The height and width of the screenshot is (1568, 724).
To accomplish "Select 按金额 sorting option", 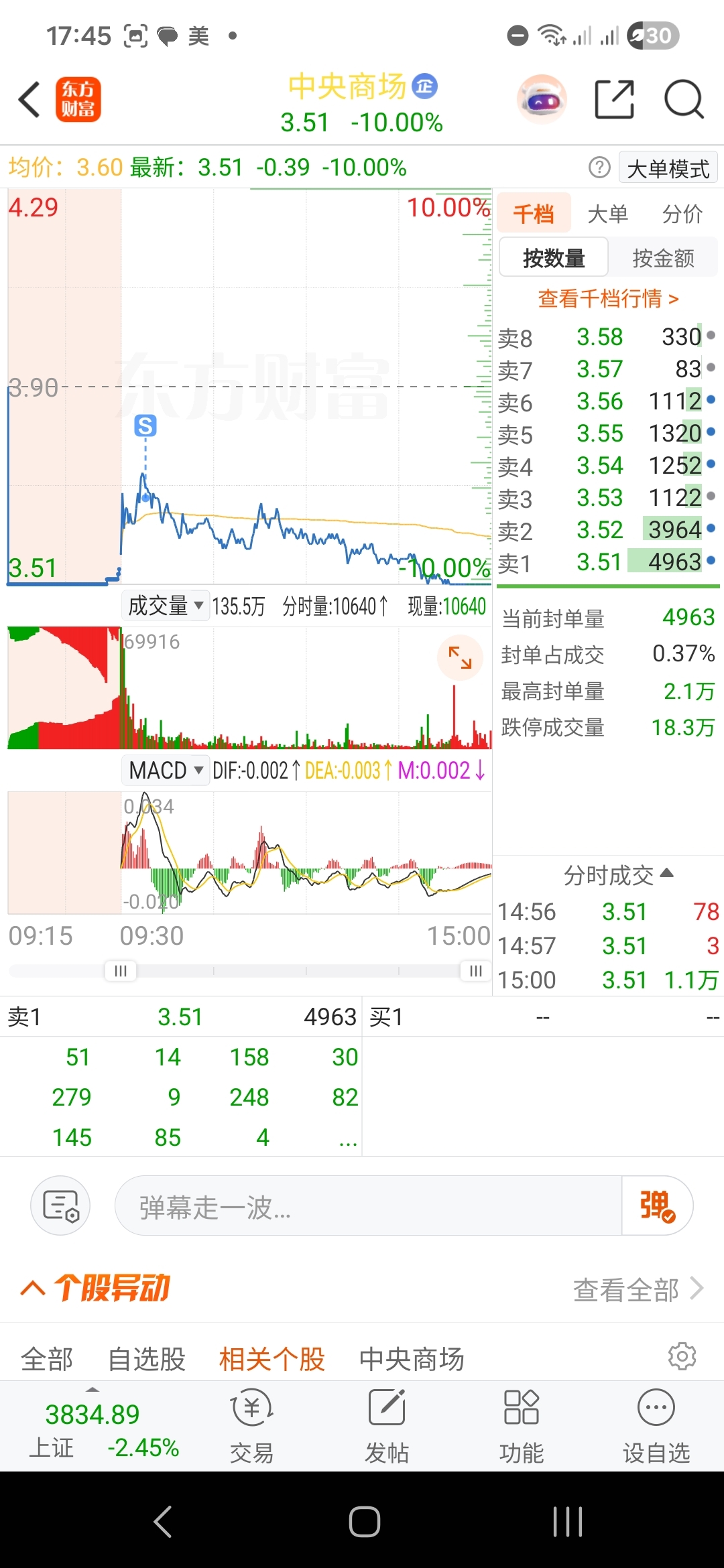I will (663, 258).
